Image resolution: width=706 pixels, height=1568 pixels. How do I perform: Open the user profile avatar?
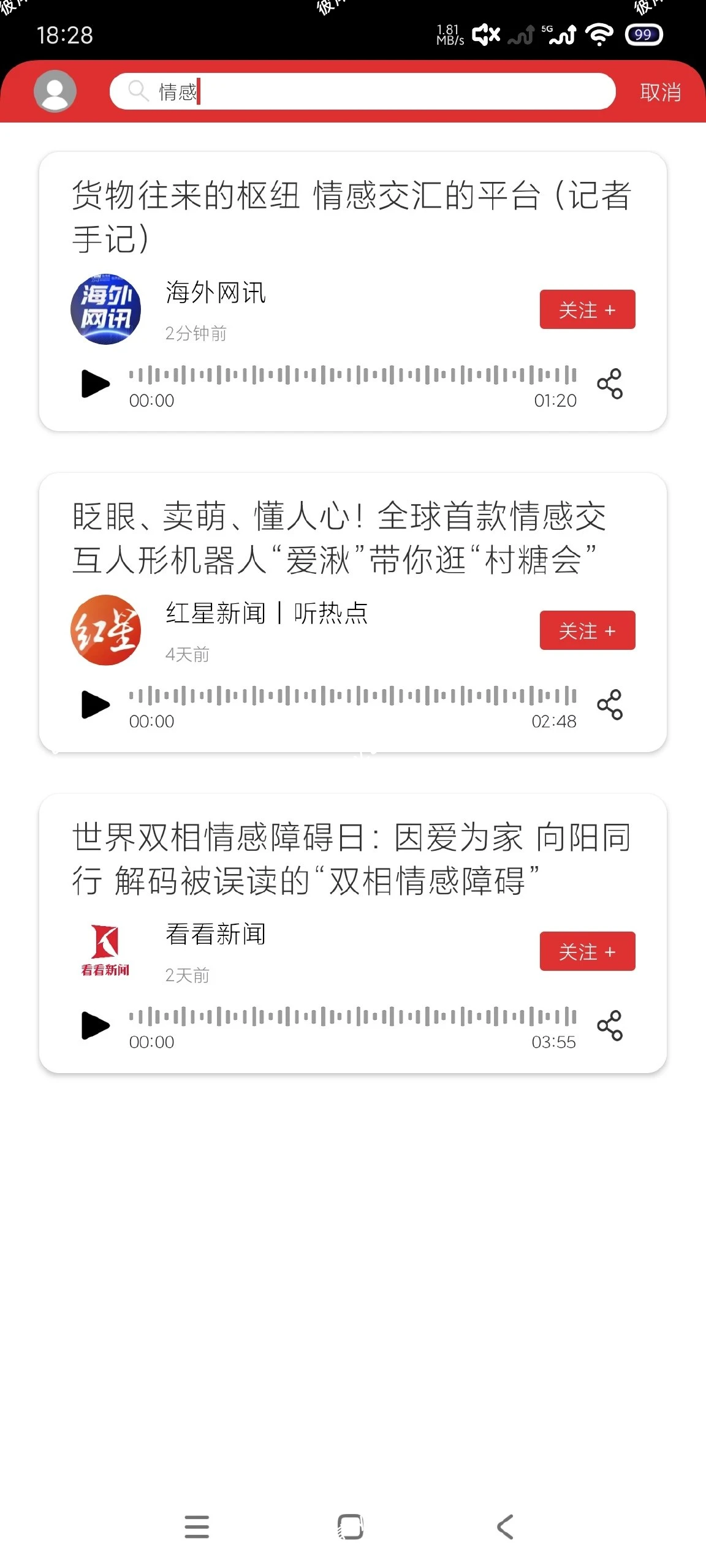tap(54, 91)
